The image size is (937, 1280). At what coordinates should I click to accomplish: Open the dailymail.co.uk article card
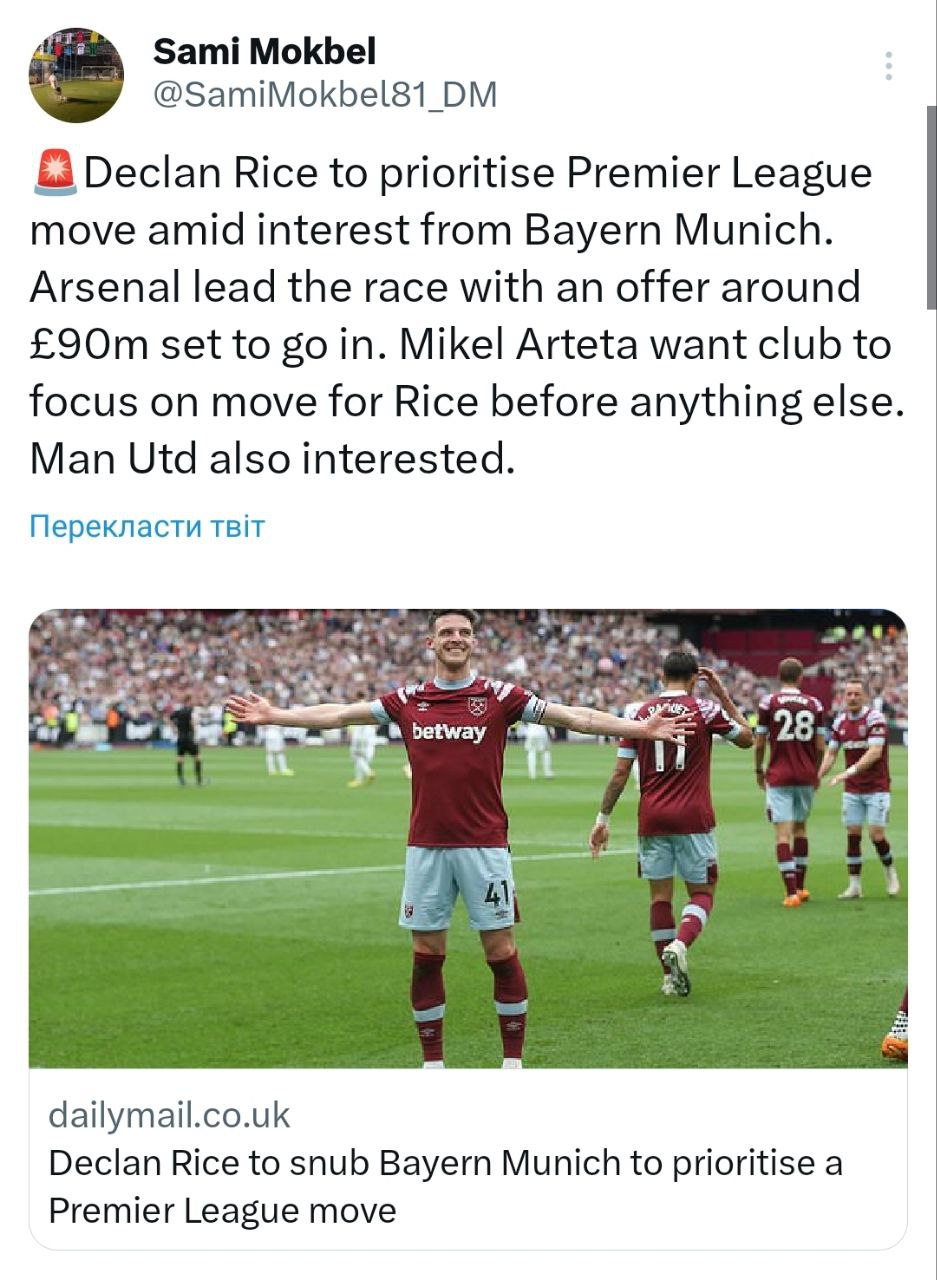(x=468, y=1160)
